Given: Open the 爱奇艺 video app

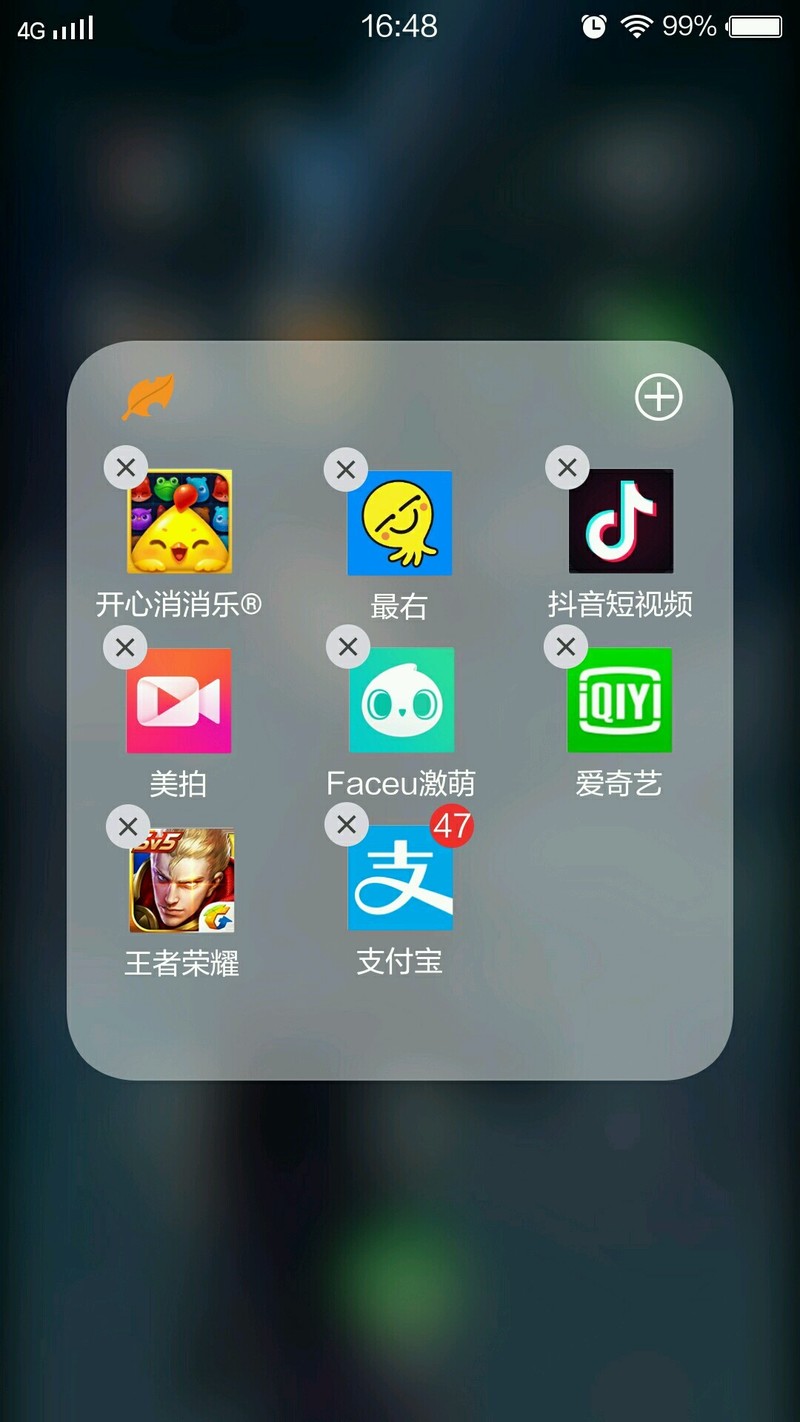Looking at the screenshot, I should [x=619, y=701].
